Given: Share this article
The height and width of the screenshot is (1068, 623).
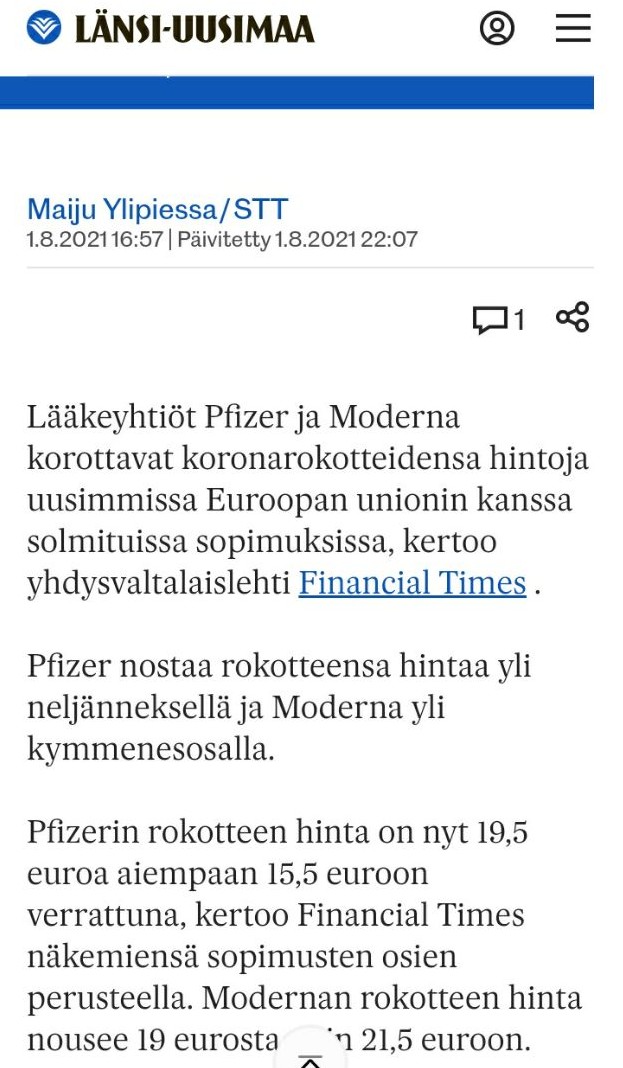Looking at the screenshot, I should click(x=572, y=317).
